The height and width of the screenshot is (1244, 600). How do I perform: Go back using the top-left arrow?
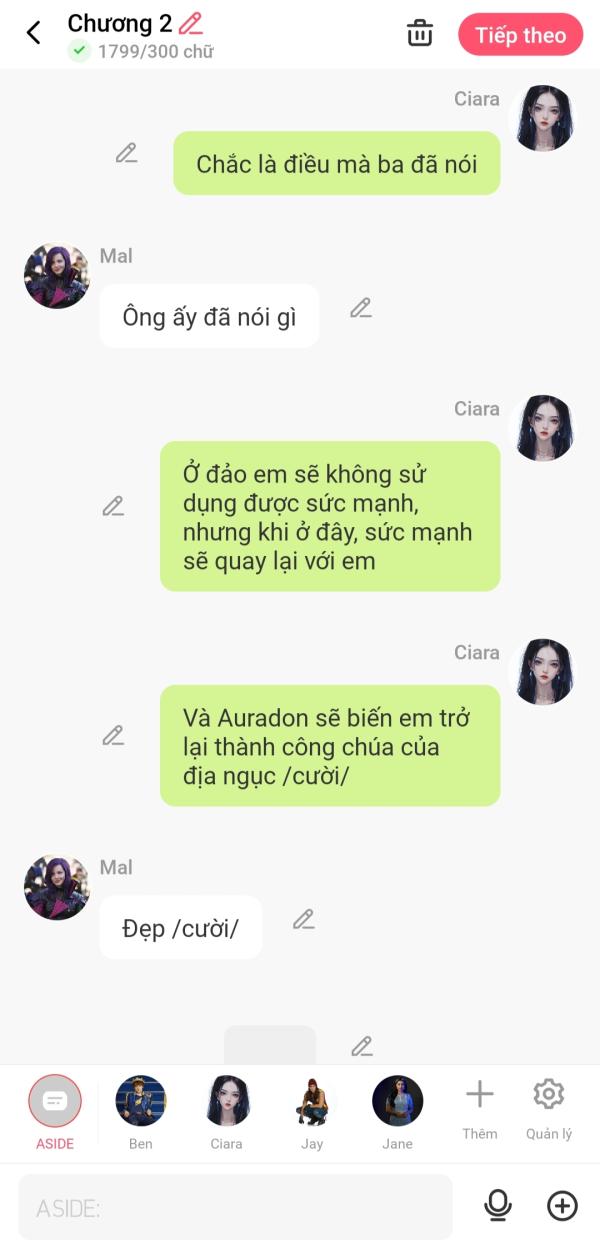coord(33,33)
